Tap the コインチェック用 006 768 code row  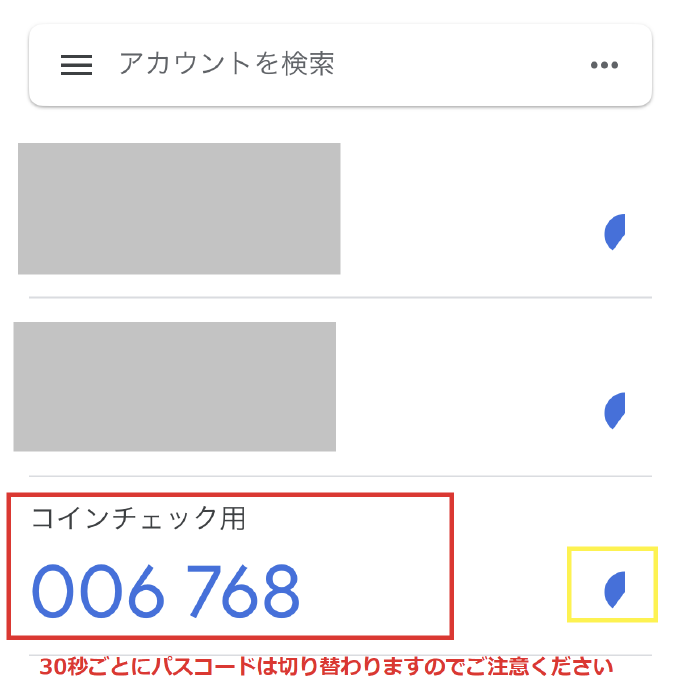click(230, 567)
